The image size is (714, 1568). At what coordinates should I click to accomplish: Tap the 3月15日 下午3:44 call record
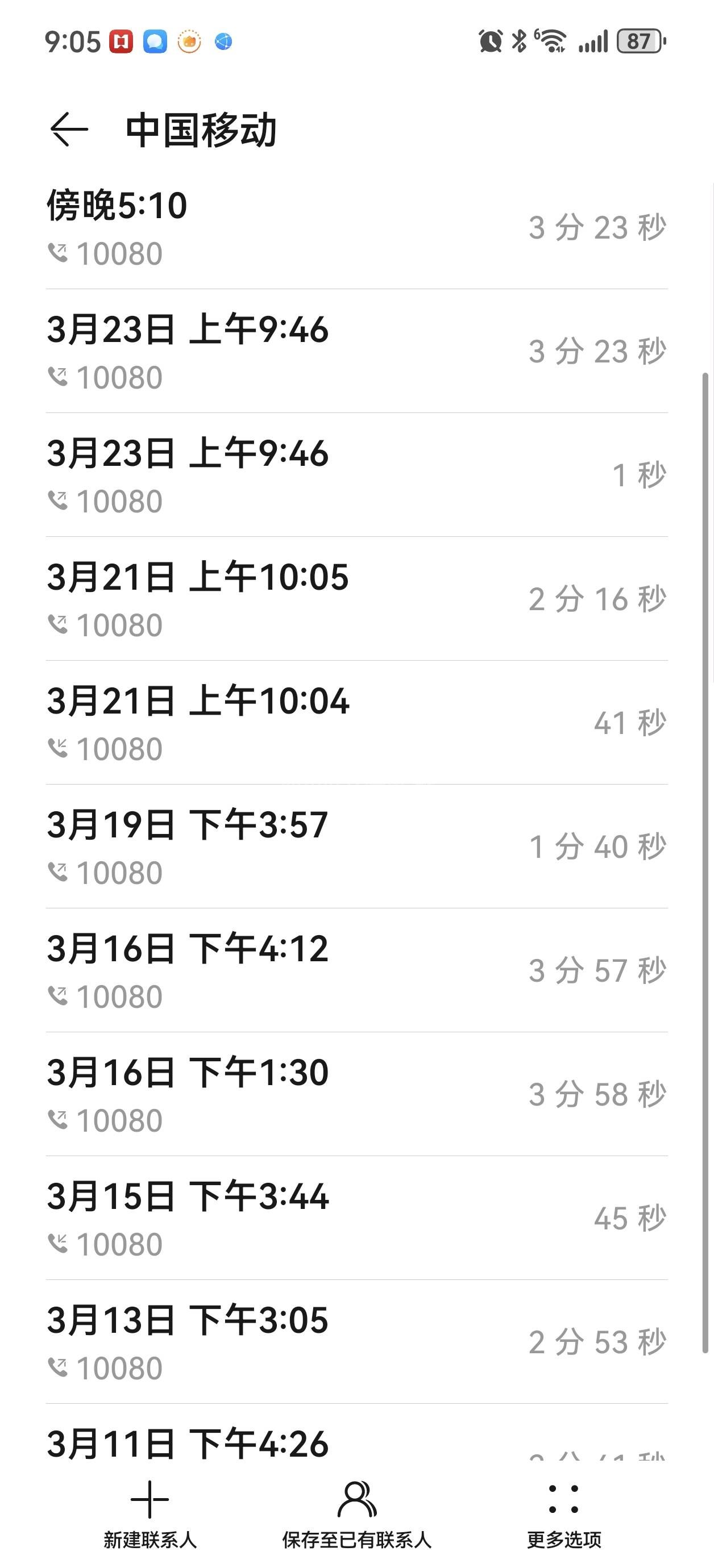coord(357,1219)
